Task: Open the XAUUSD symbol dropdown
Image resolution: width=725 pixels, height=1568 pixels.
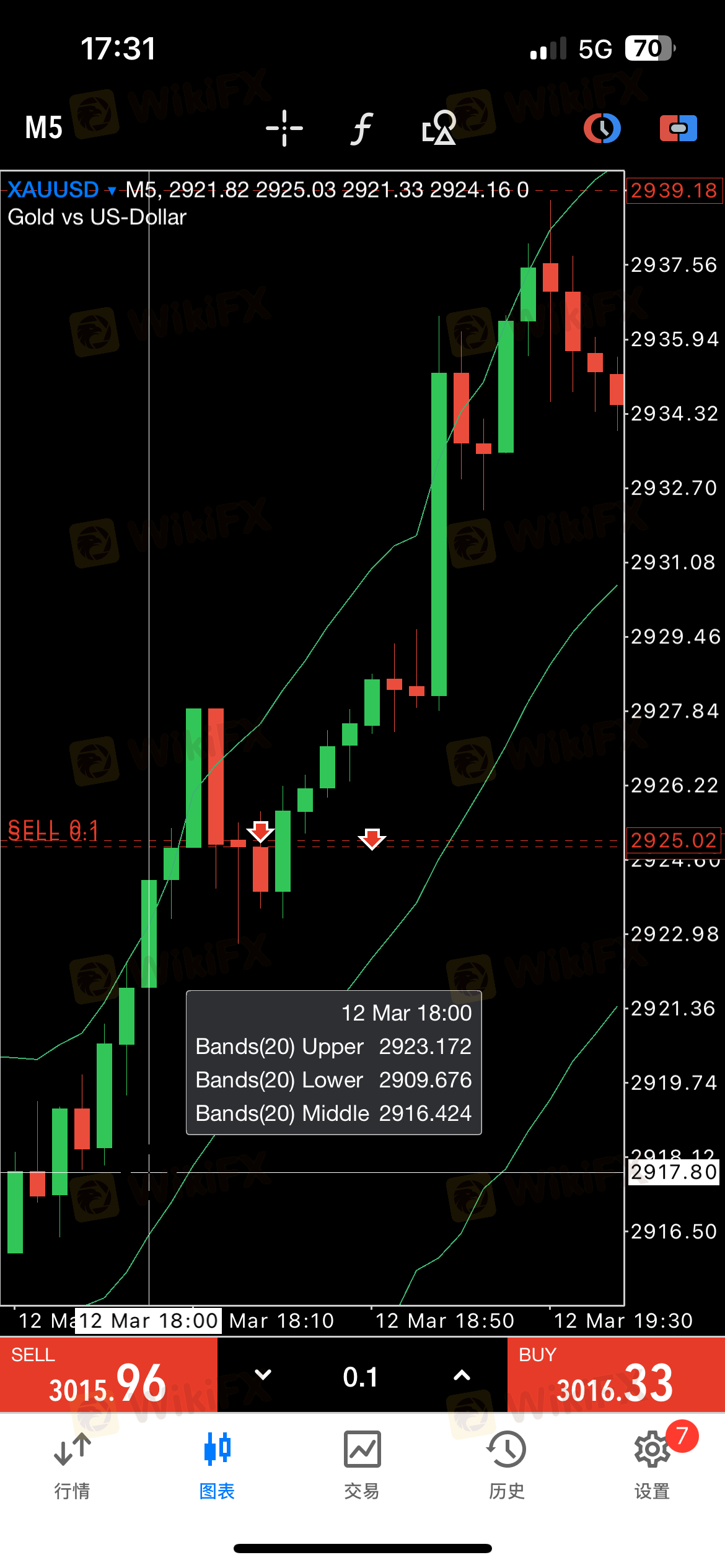Action: coord(61,189)
